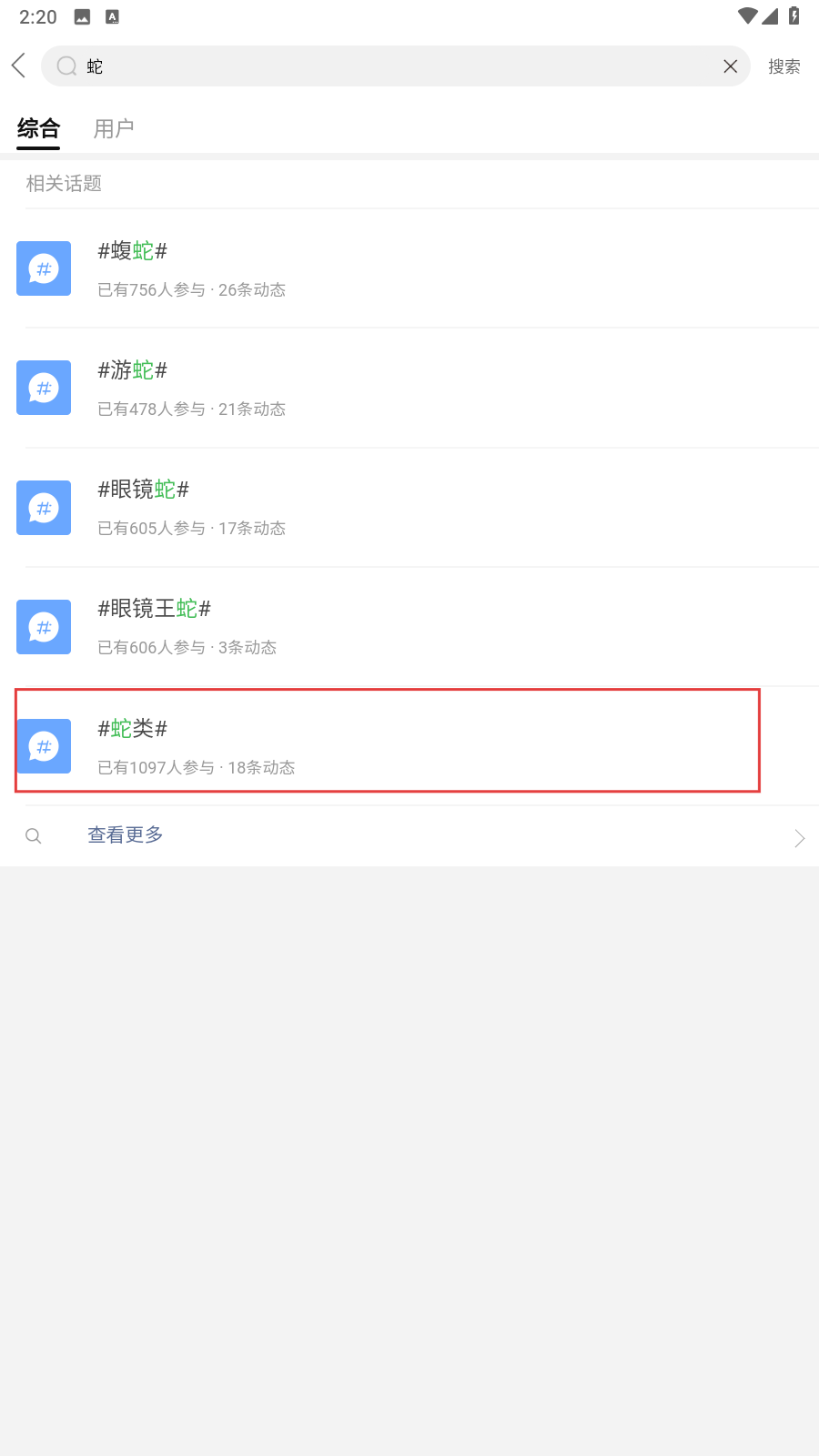This screenshot has width=819, height=1456.
Task: Select the 综合 tab
Action: [38, 128]
